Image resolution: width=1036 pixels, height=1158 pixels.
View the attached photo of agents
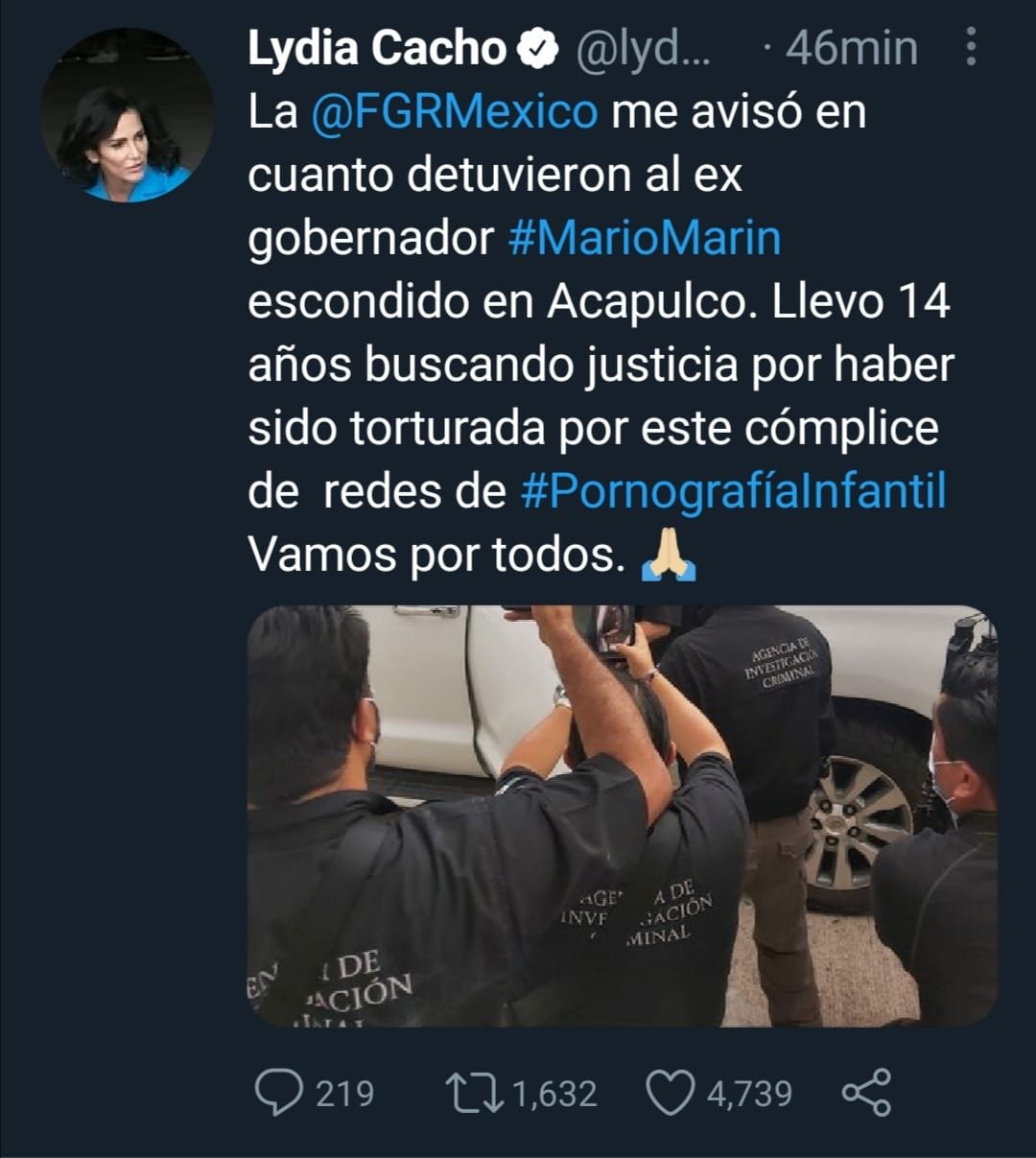tap(622, 815)
